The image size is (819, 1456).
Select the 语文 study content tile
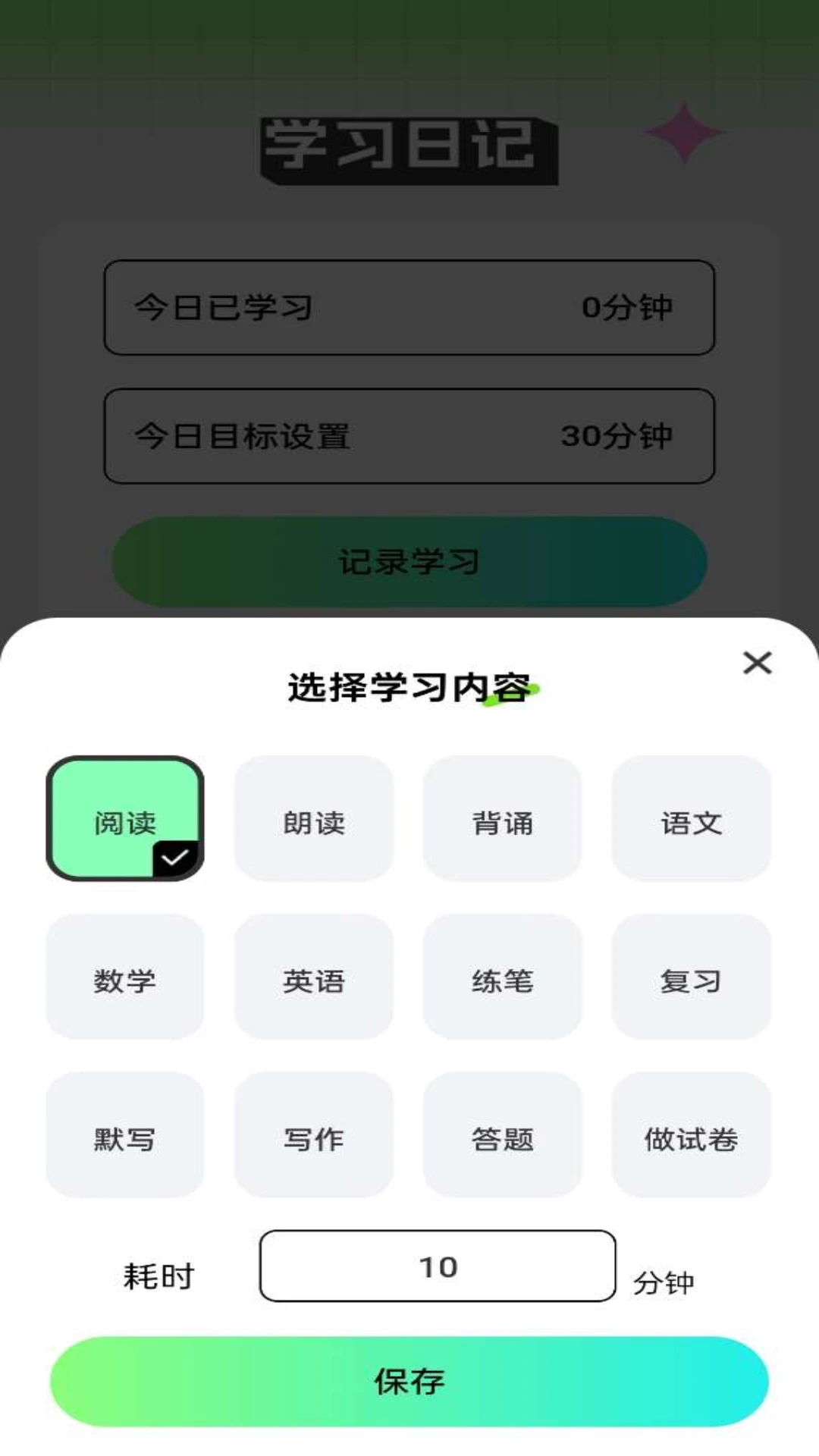coord(692,821)
